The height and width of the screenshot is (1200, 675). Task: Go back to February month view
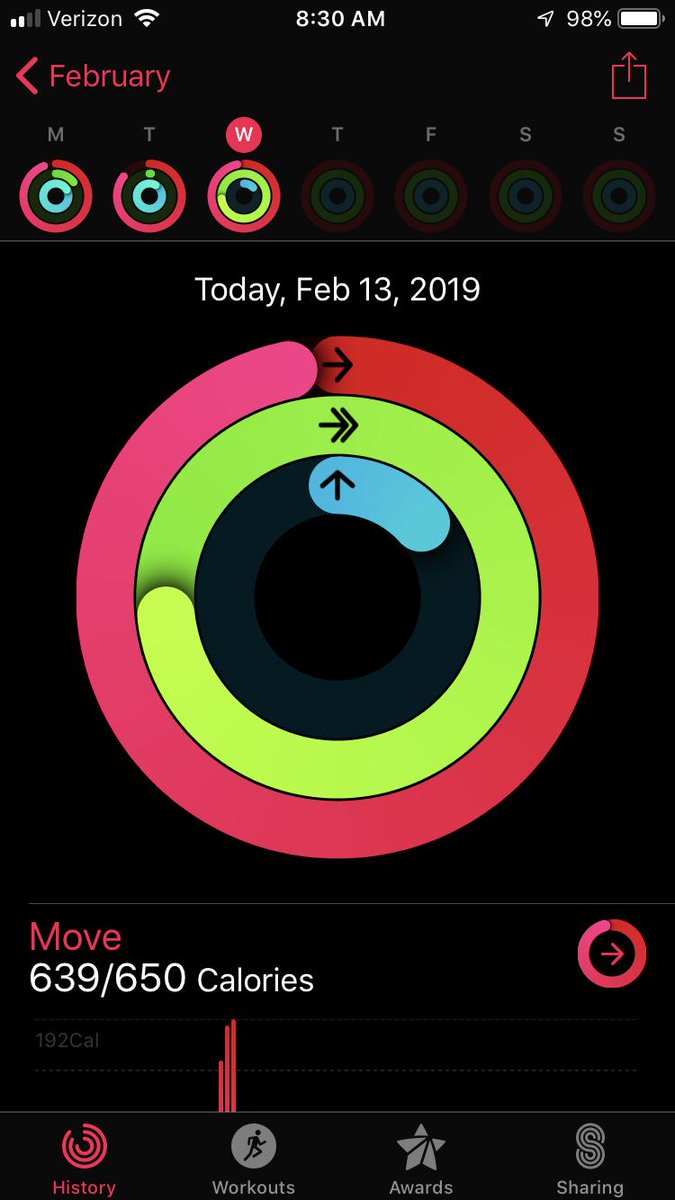[x=93, y=77]
